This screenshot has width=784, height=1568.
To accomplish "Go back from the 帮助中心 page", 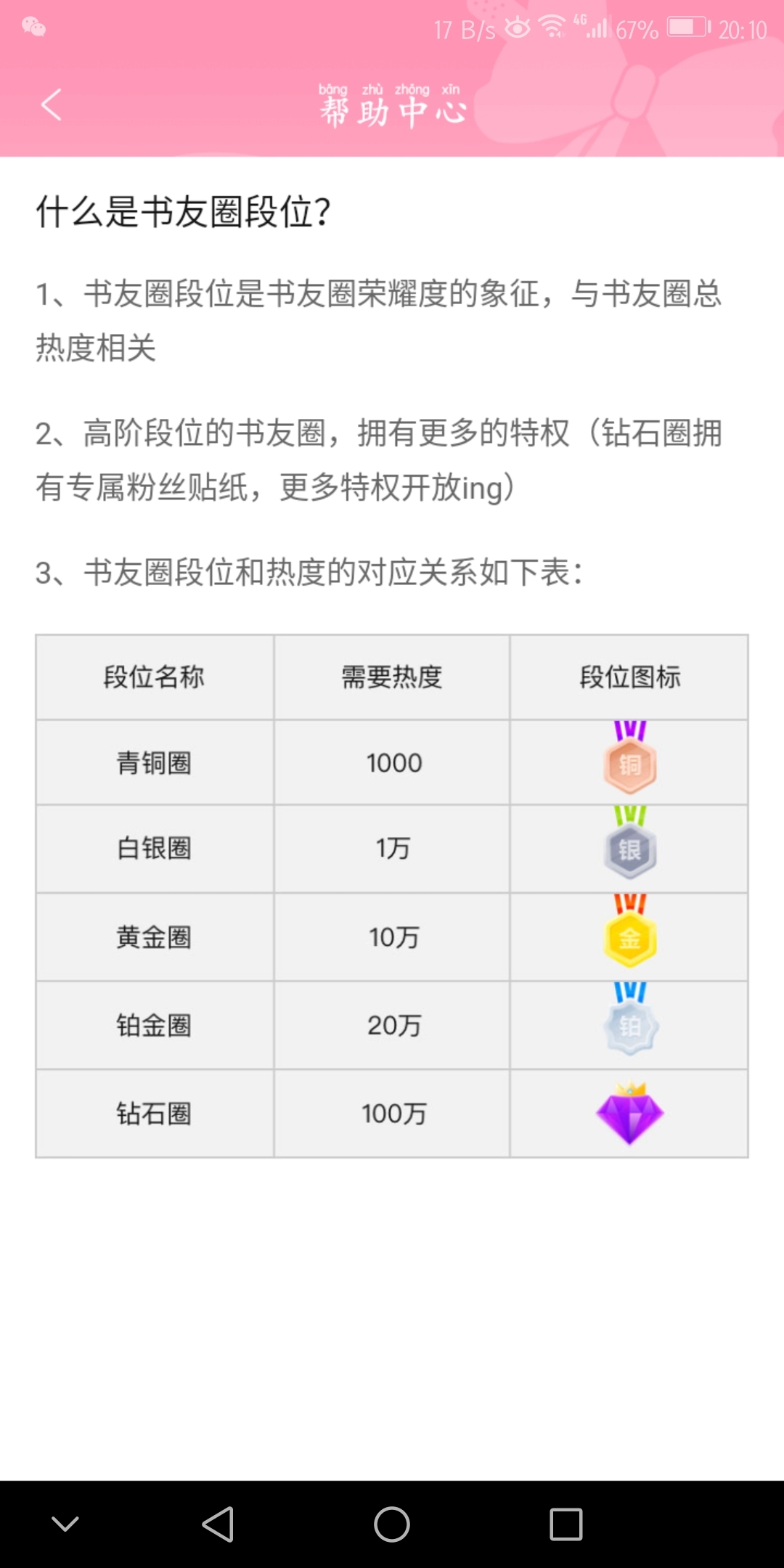I will [51, 105].
